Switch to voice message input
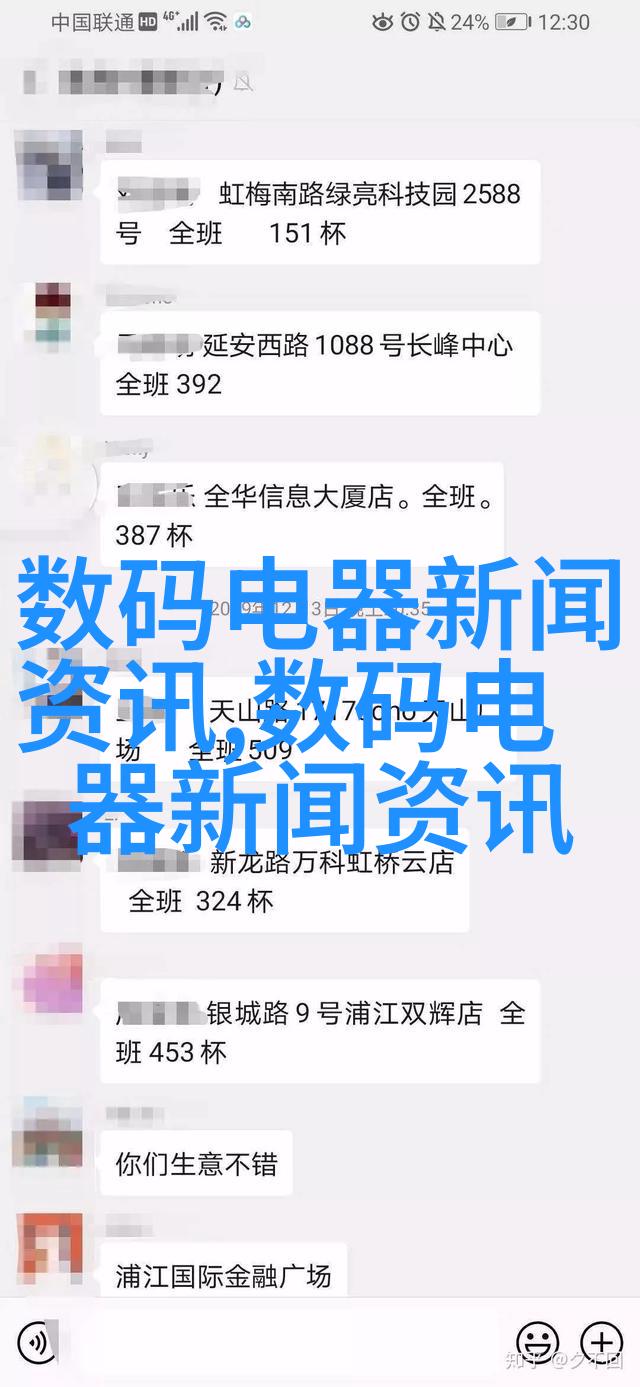This screenshot has height=1387, width=640. pos(37,1341)
